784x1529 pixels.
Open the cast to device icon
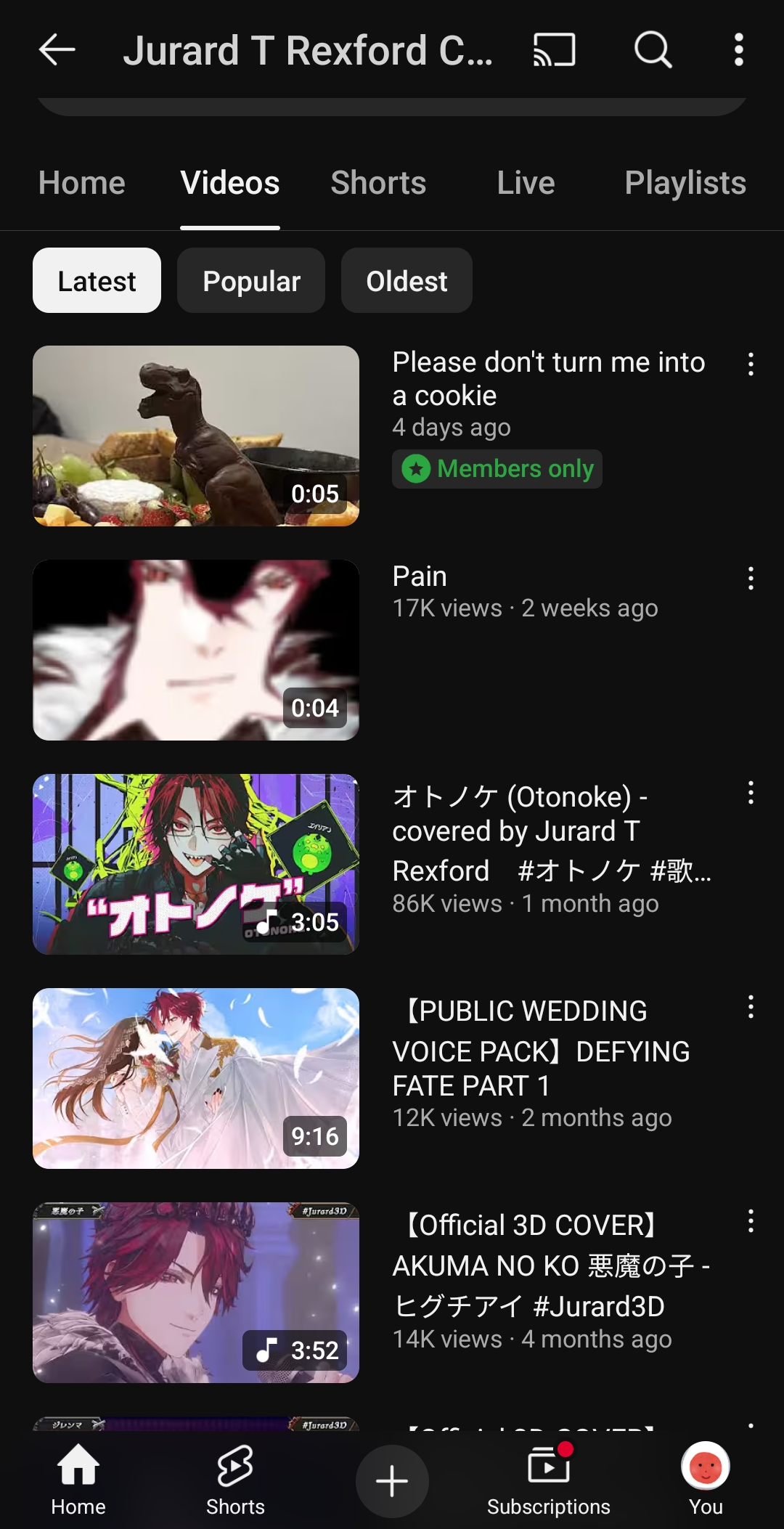[x=555, y=50]
